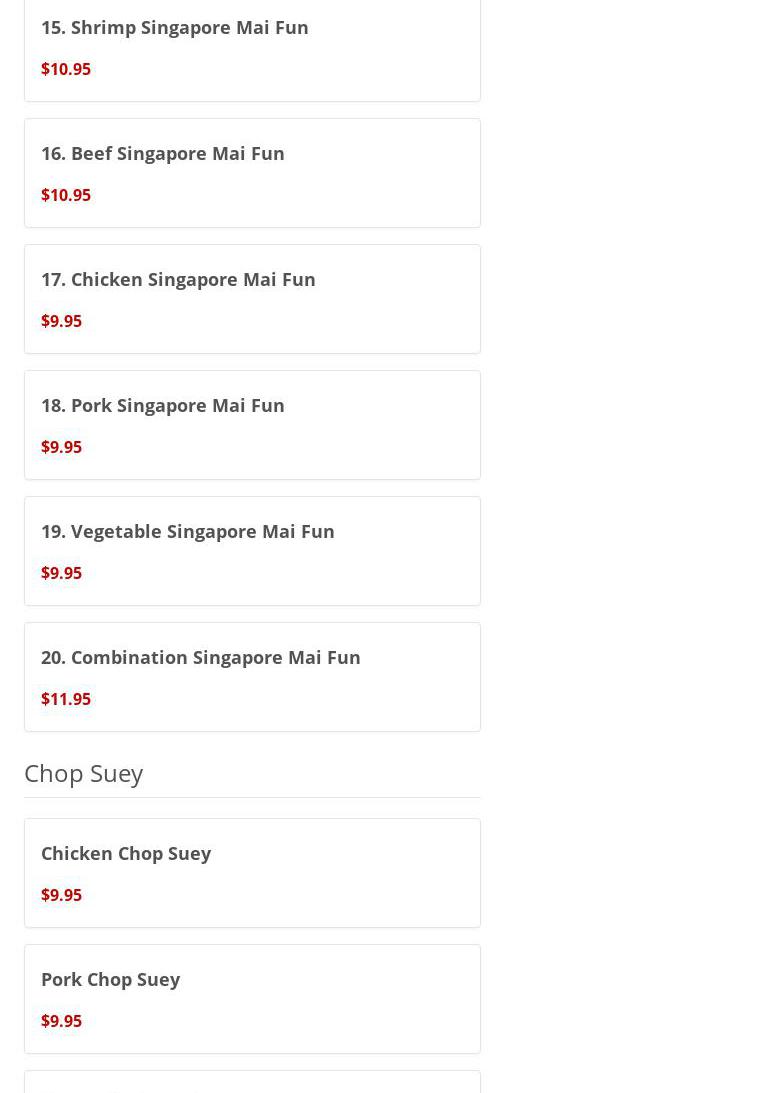Pick 19. Vegetable Singapore Mai Fun

pyautogui.click(x=252, y=551)
